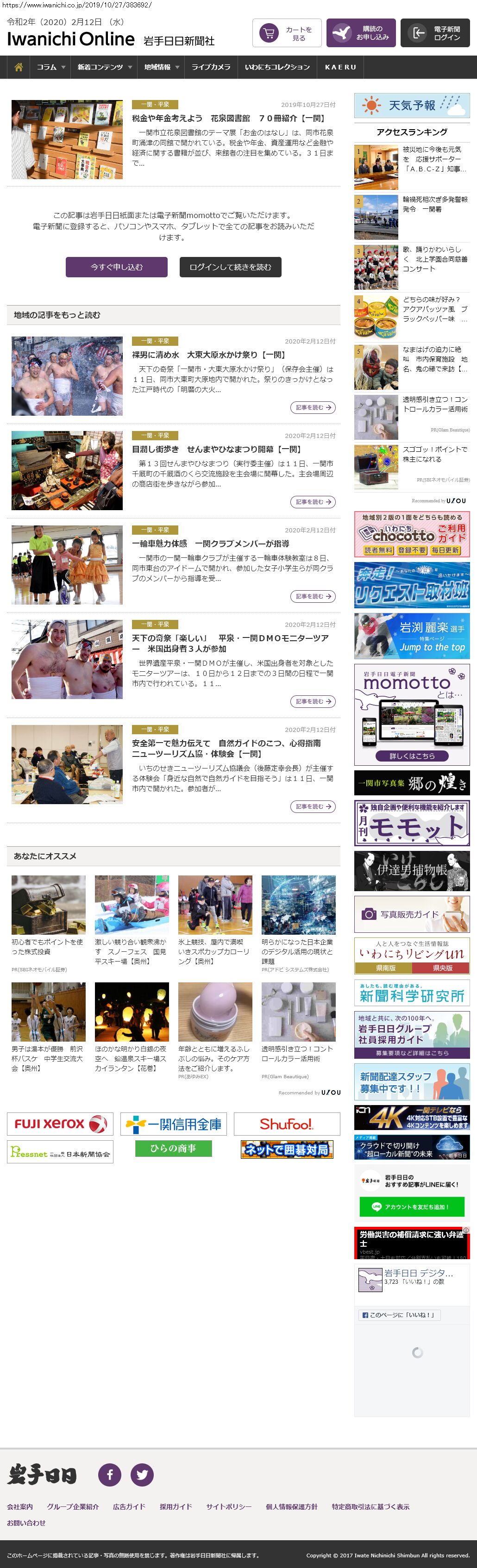Open the Twitter icon in footer

click(x=142, y=1474)
